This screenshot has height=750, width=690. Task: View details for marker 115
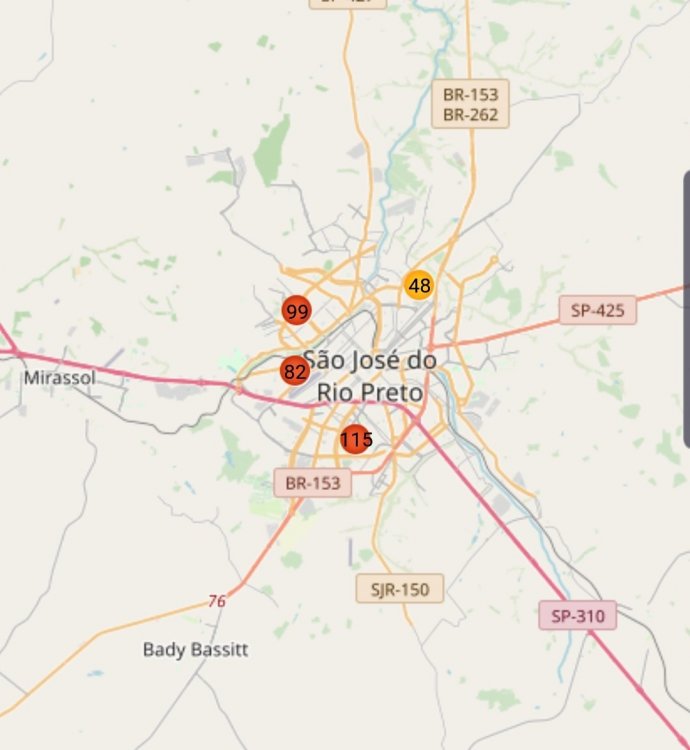point(356,439)
